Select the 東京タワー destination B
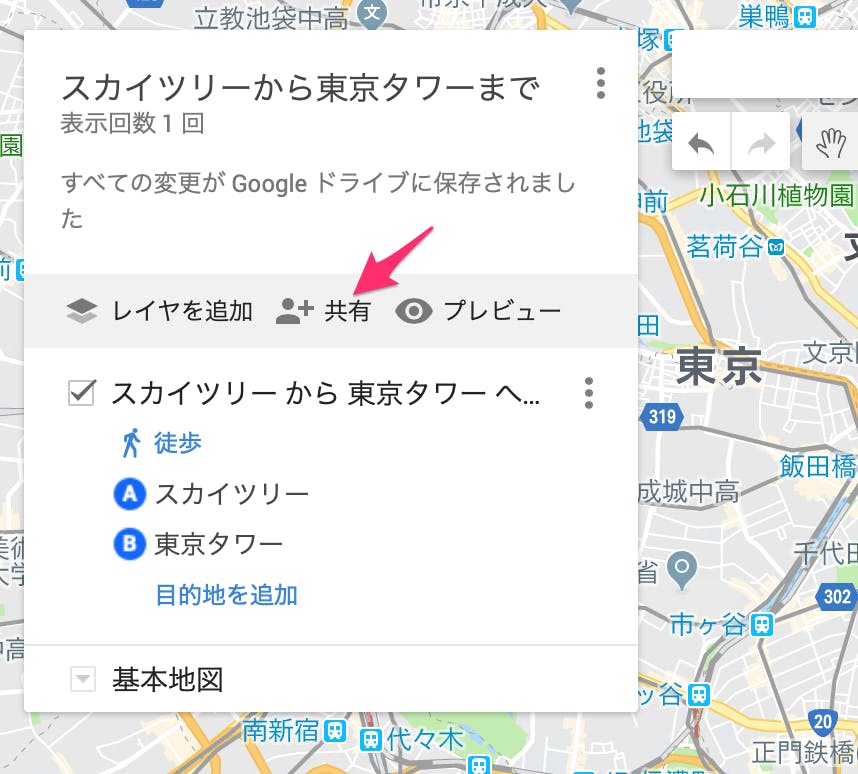 tap(218, 545)
